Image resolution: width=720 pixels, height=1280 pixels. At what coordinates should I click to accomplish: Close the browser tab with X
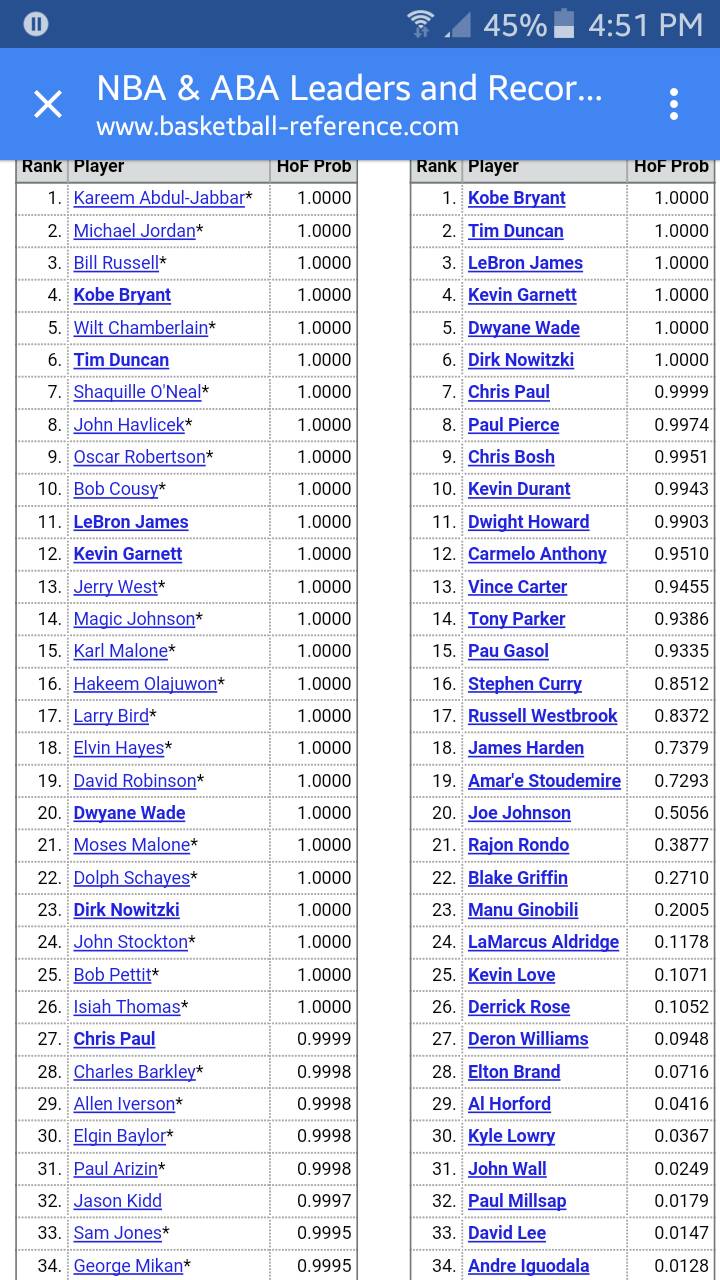48,104
